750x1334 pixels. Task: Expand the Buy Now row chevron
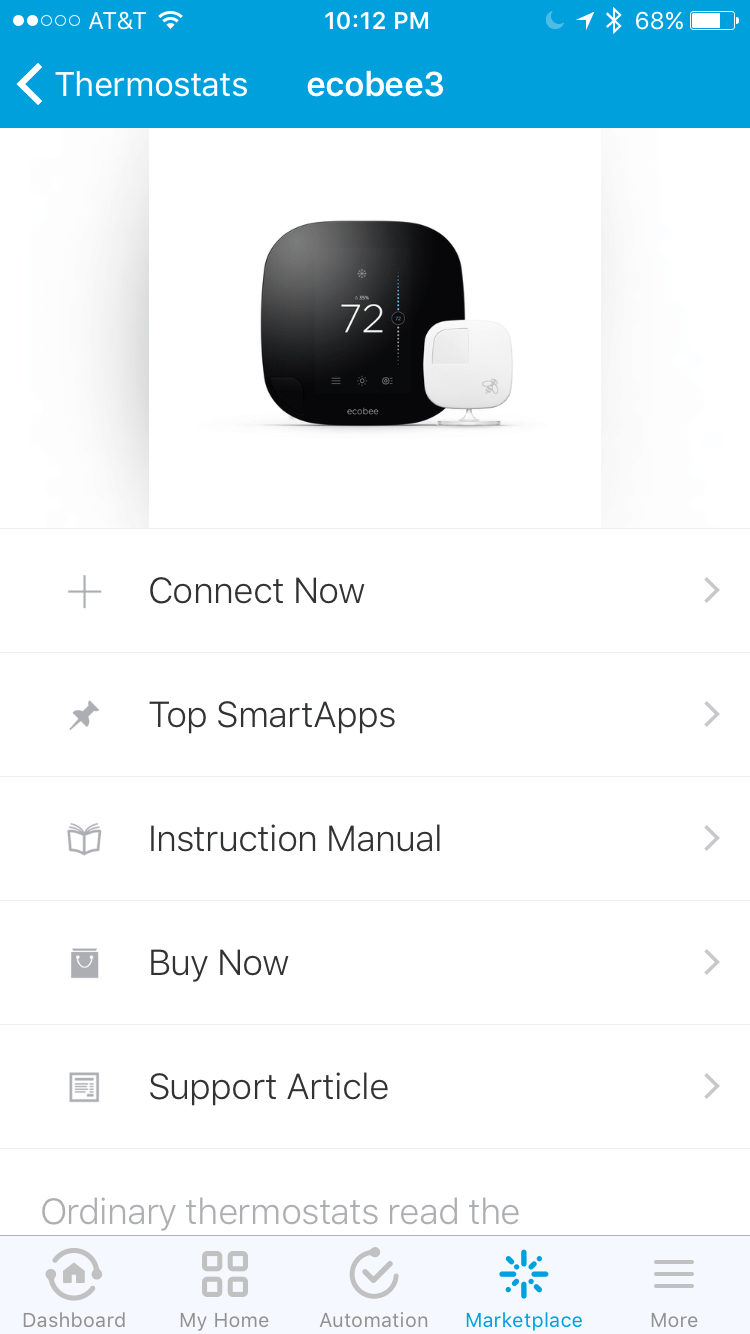pyautogui.click(x=711, y=962)
